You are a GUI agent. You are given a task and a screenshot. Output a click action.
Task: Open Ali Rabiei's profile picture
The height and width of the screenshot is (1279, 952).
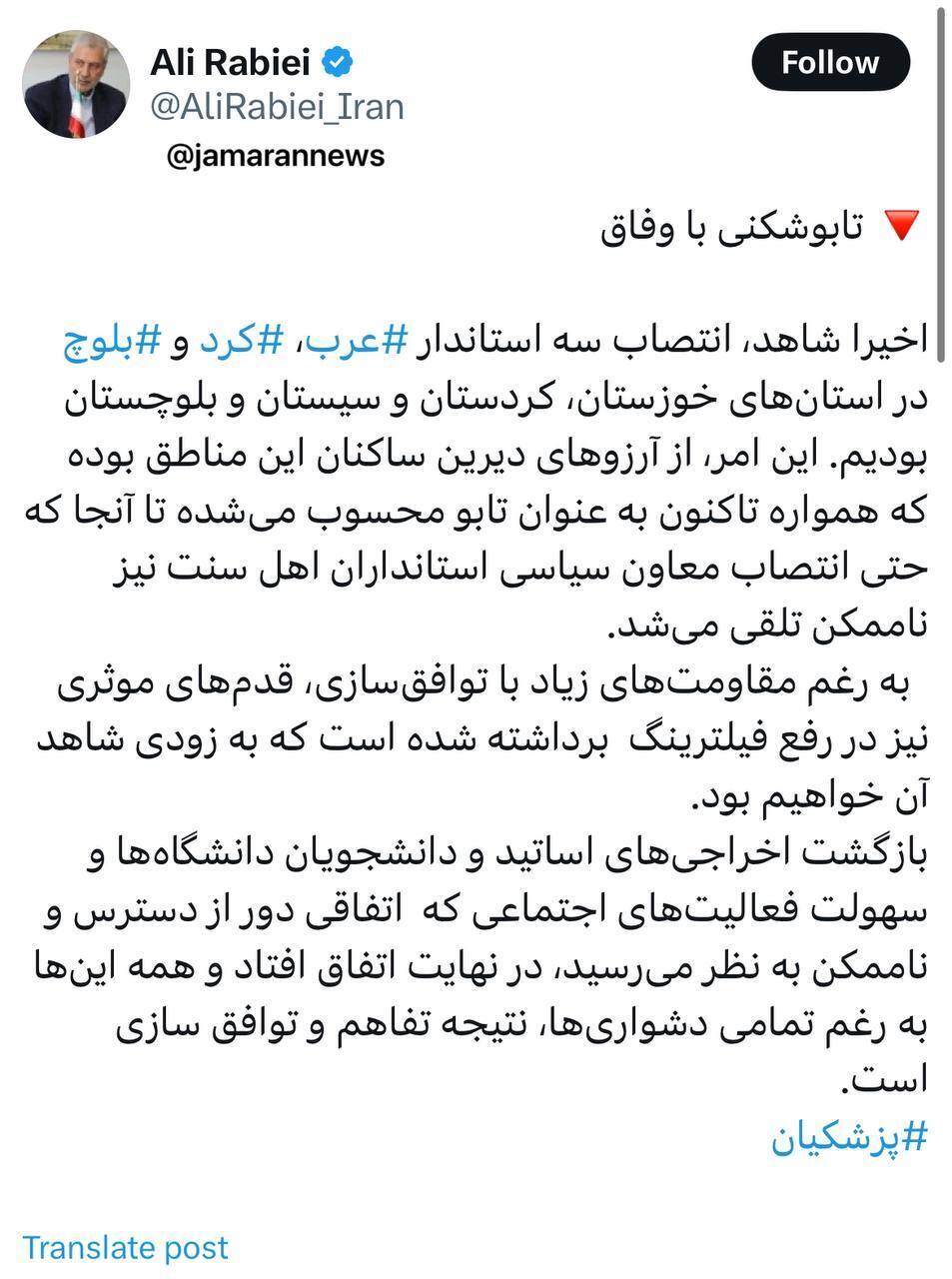coord(77,78)
